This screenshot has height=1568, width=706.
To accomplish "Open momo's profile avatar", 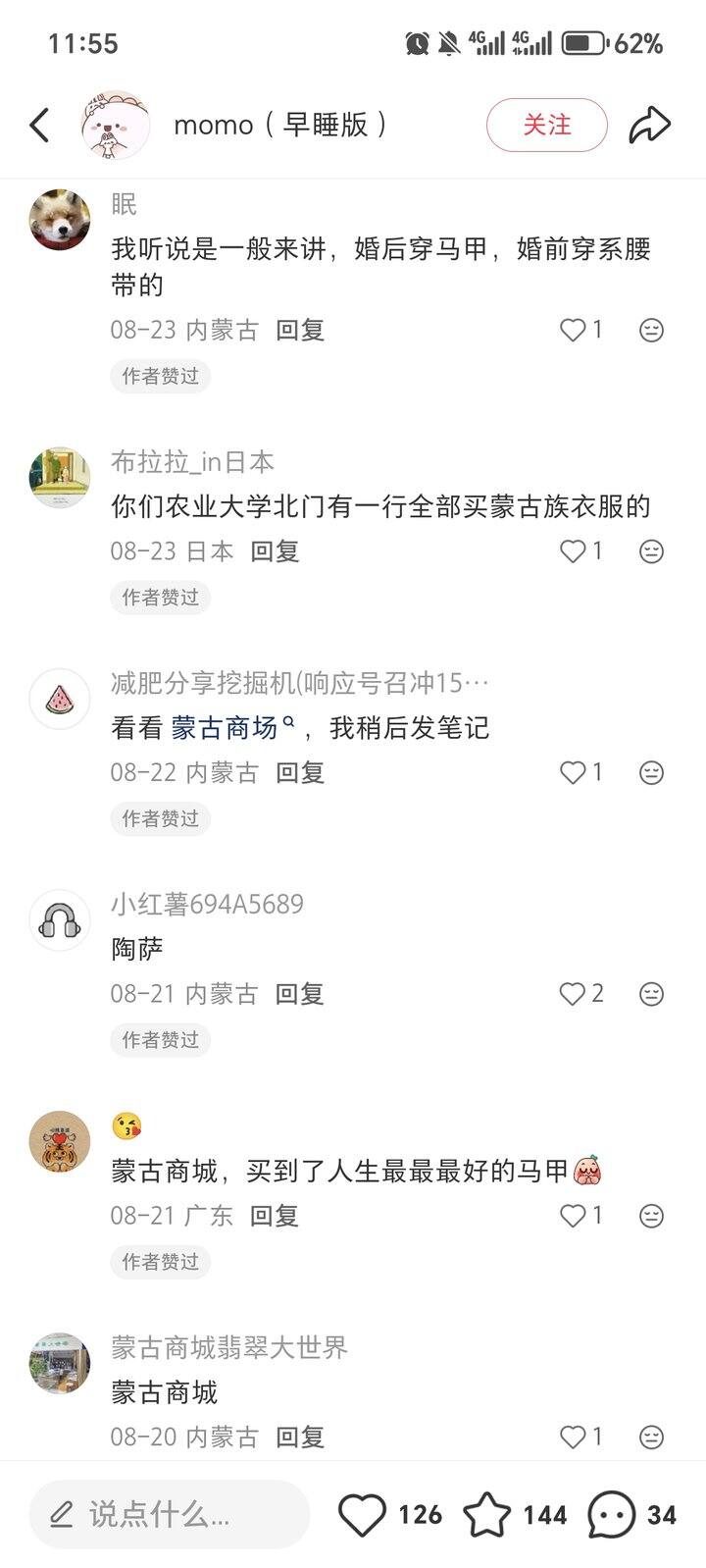I will click(x=115, y=126).
